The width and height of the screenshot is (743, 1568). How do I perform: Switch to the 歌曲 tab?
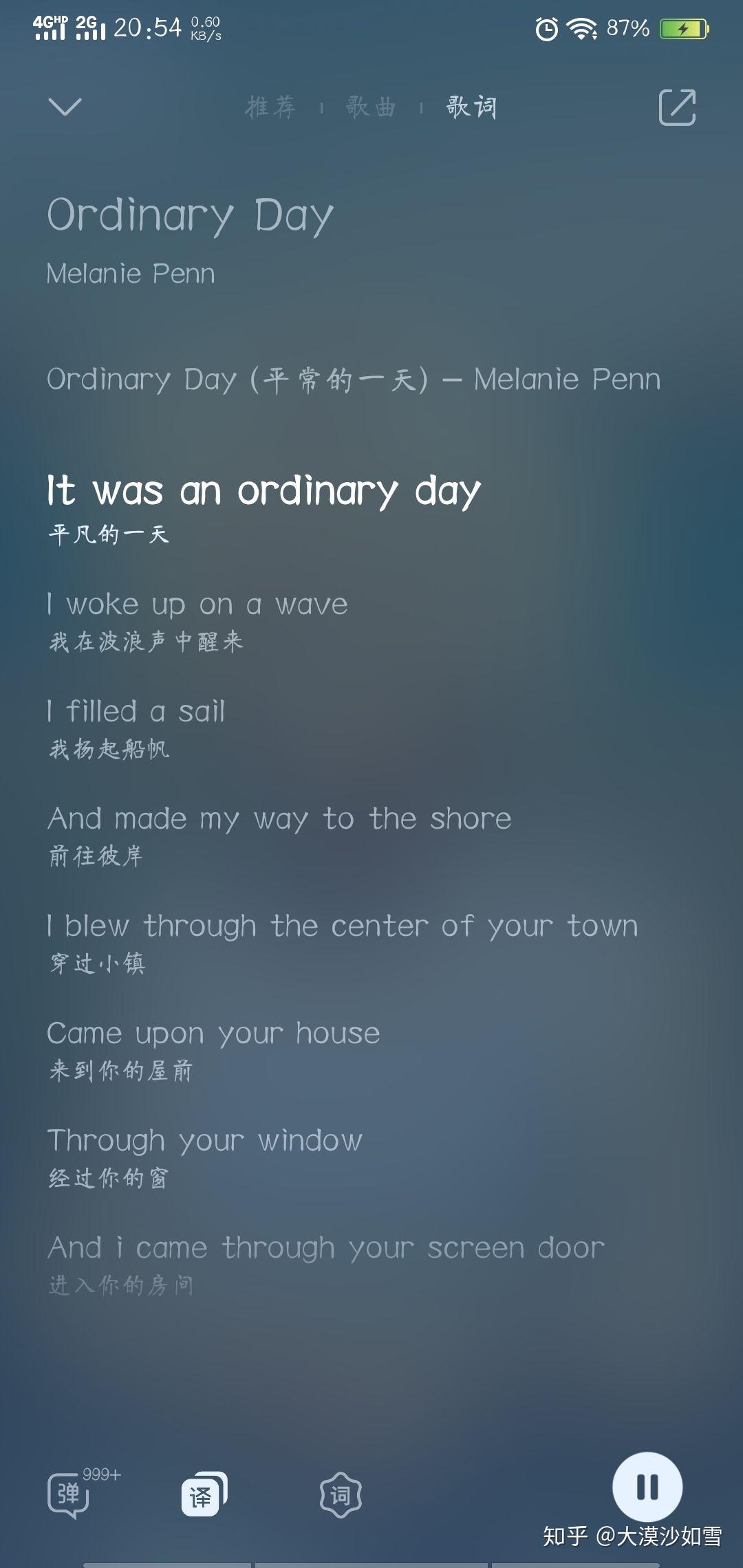(x=371, y=107)
